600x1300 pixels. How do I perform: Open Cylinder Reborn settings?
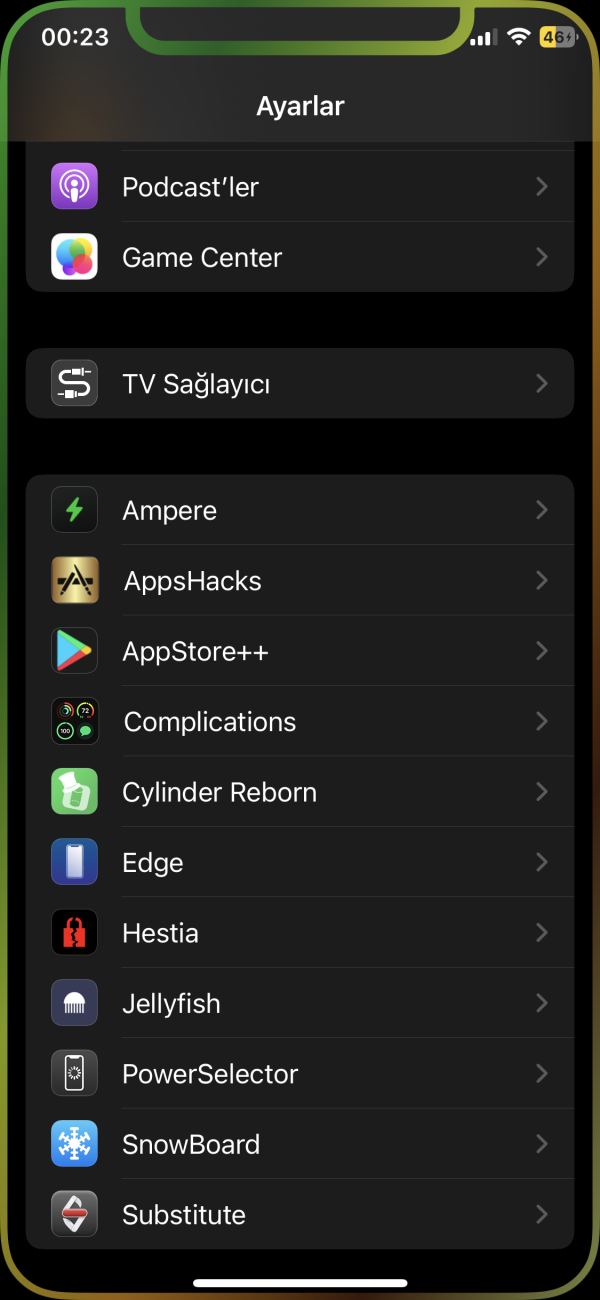[x=300, y=792]
